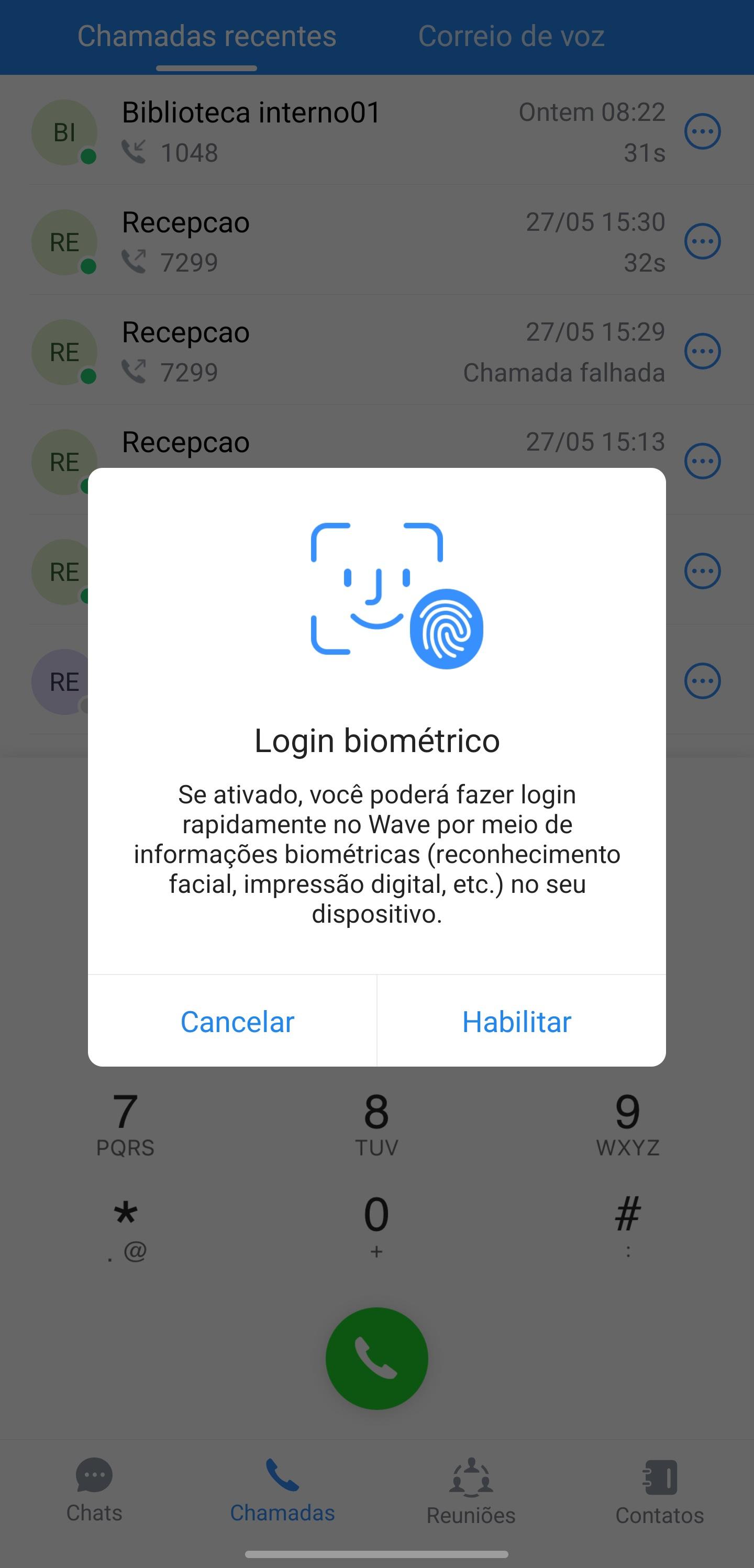Dial digit 9 on the keypad
Screen dimensions: 754x1568
tap(627, 1124)
